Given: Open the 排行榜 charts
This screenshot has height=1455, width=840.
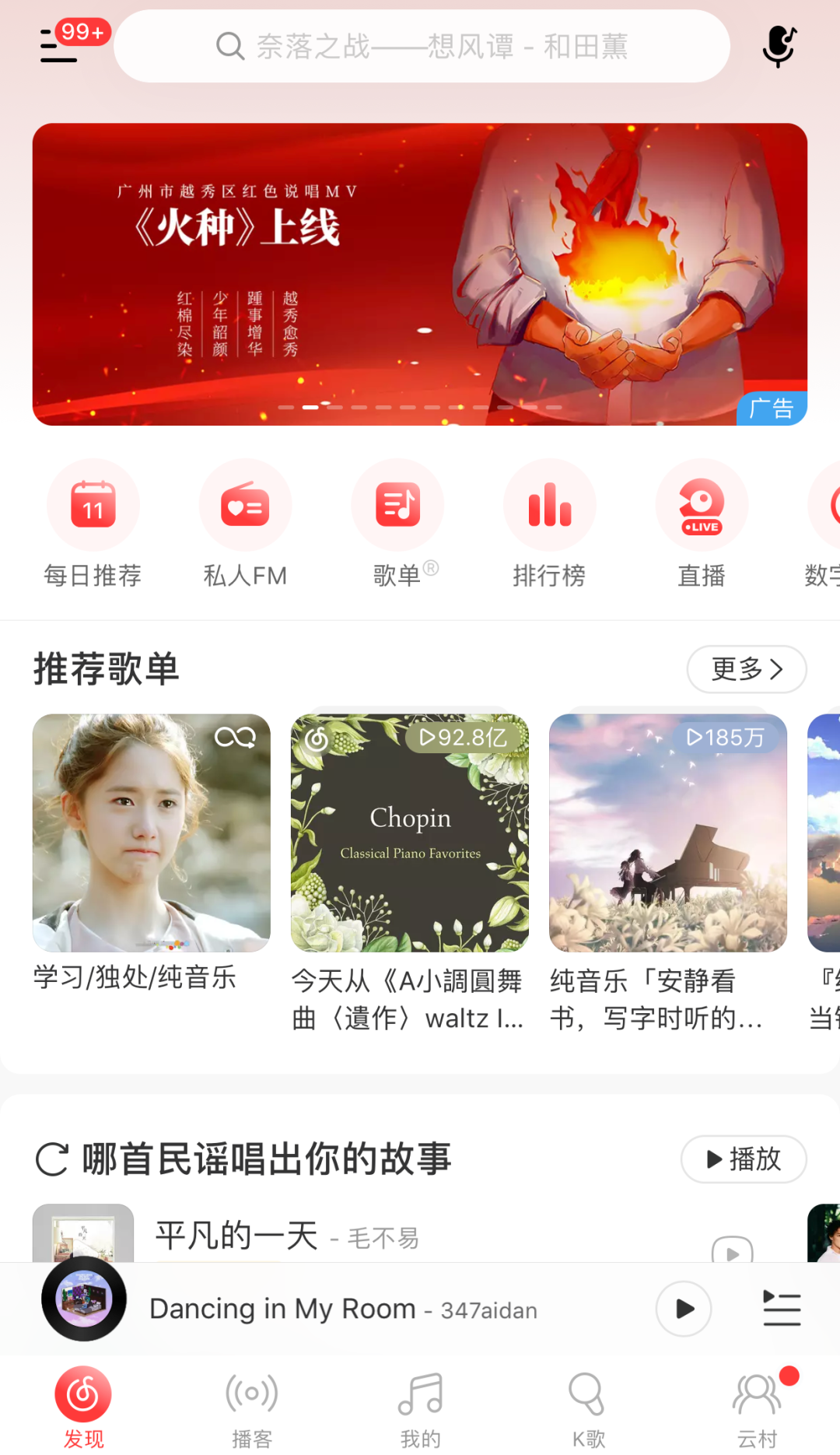Looking at the screenshot, I should (550, 521).
